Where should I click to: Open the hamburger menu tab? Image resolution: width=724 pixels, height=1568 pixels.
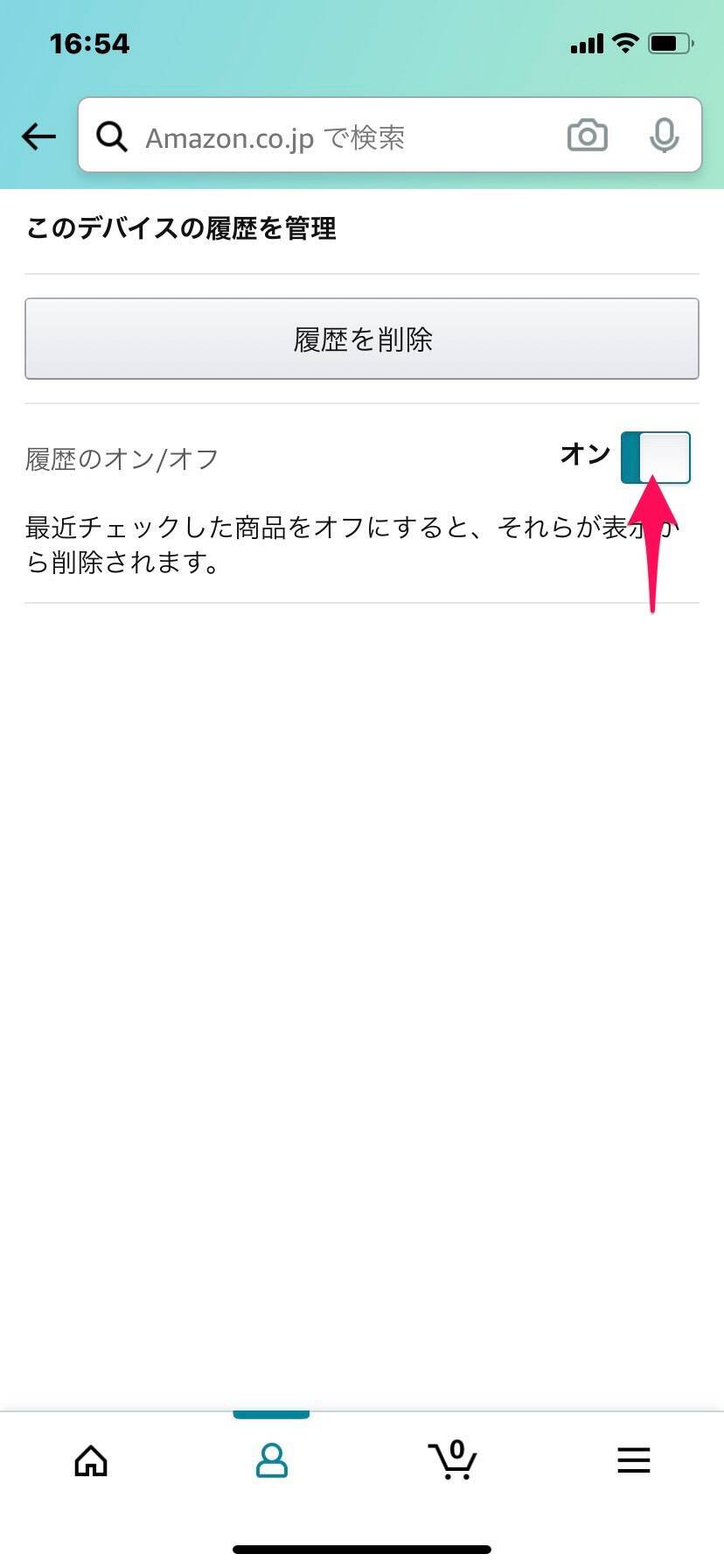pyautogui.click(x=633, y=1460)
